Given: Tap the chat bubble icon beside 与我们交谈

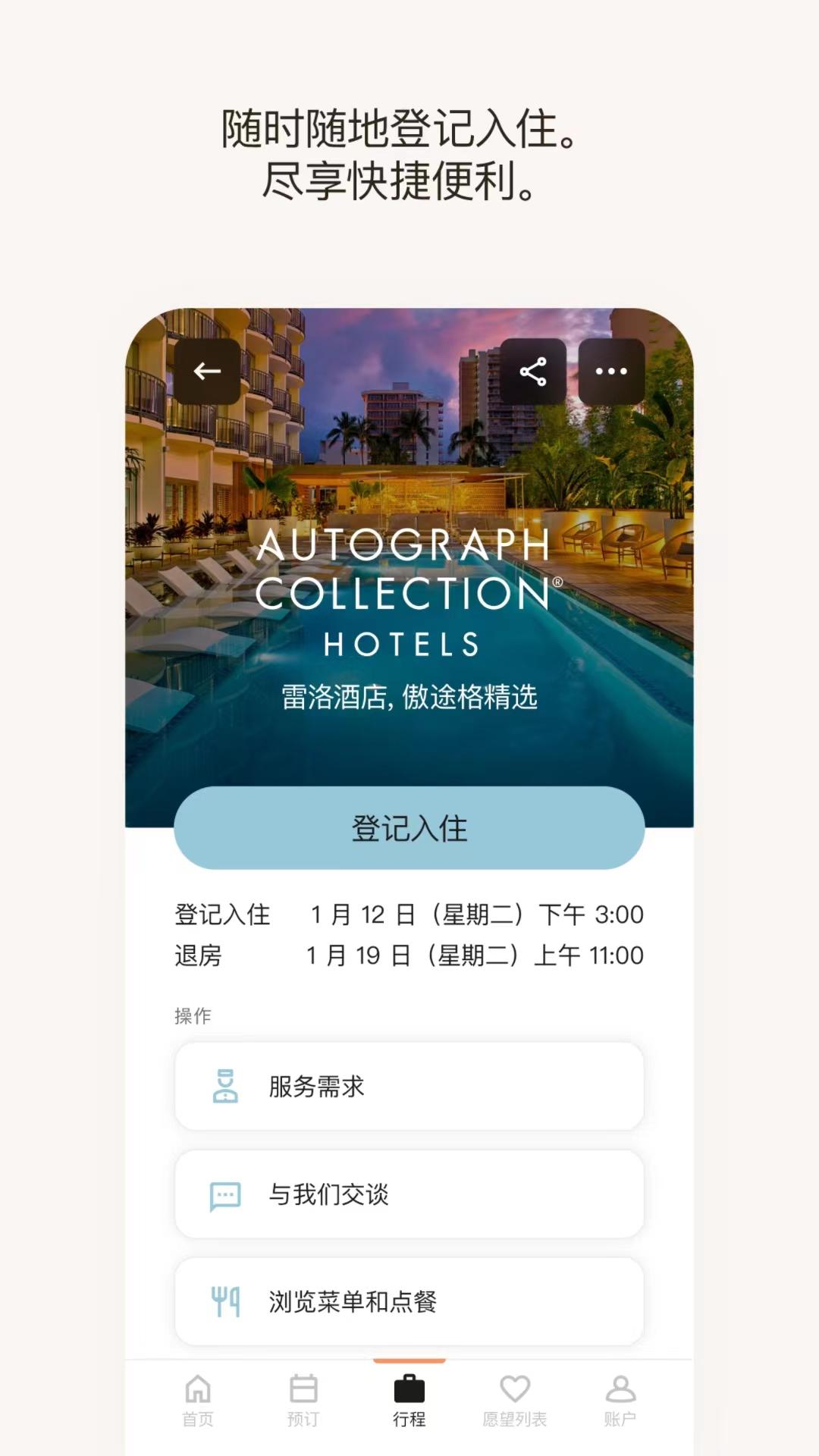Looking at the screenshot, I should [224, 1194].
